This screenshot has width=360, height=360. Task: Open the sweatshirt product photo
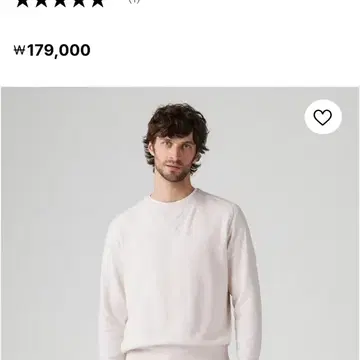click(180, 224)
